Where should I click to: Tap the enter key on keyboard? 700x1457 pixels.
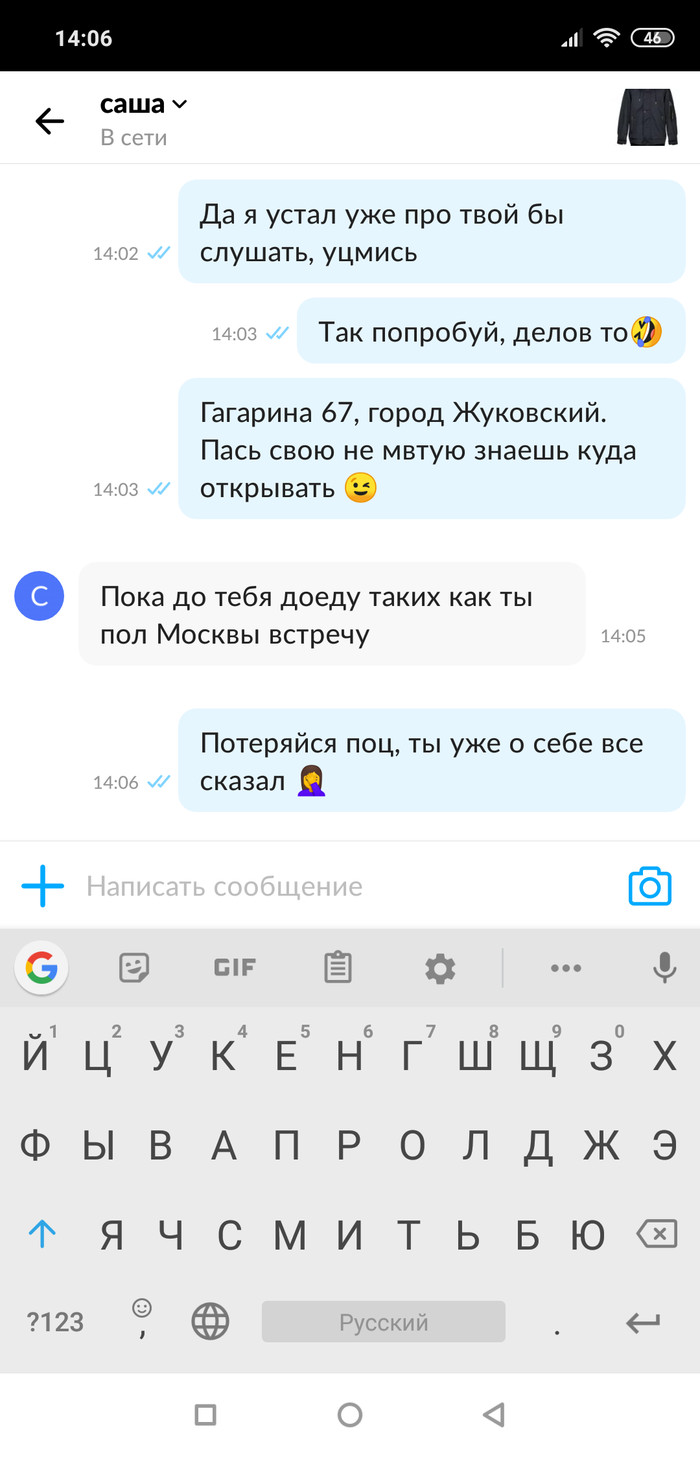(x=643, y=1322)
